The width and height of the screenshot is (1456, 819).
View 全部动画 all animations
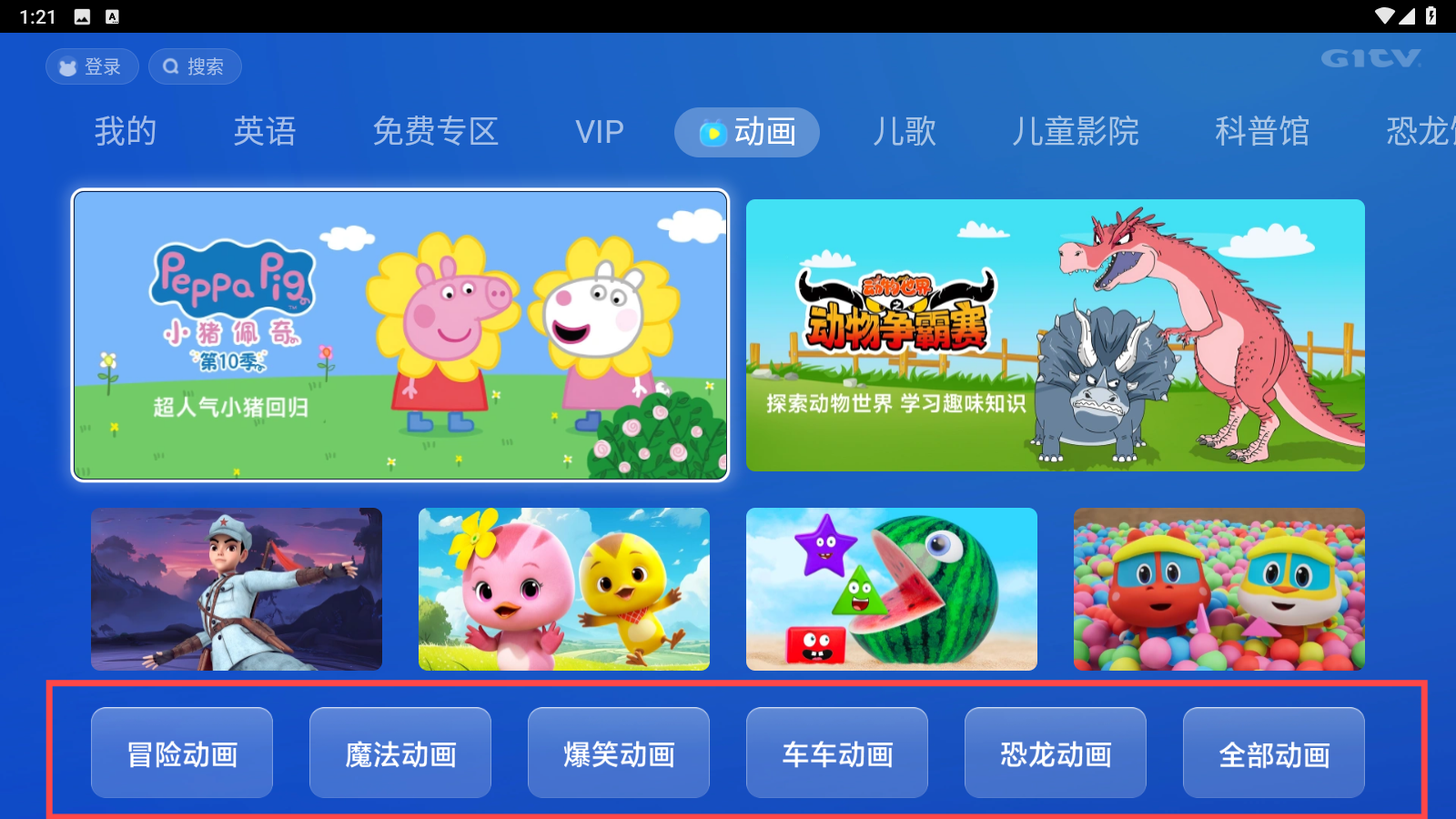[x=1274, y=753]
